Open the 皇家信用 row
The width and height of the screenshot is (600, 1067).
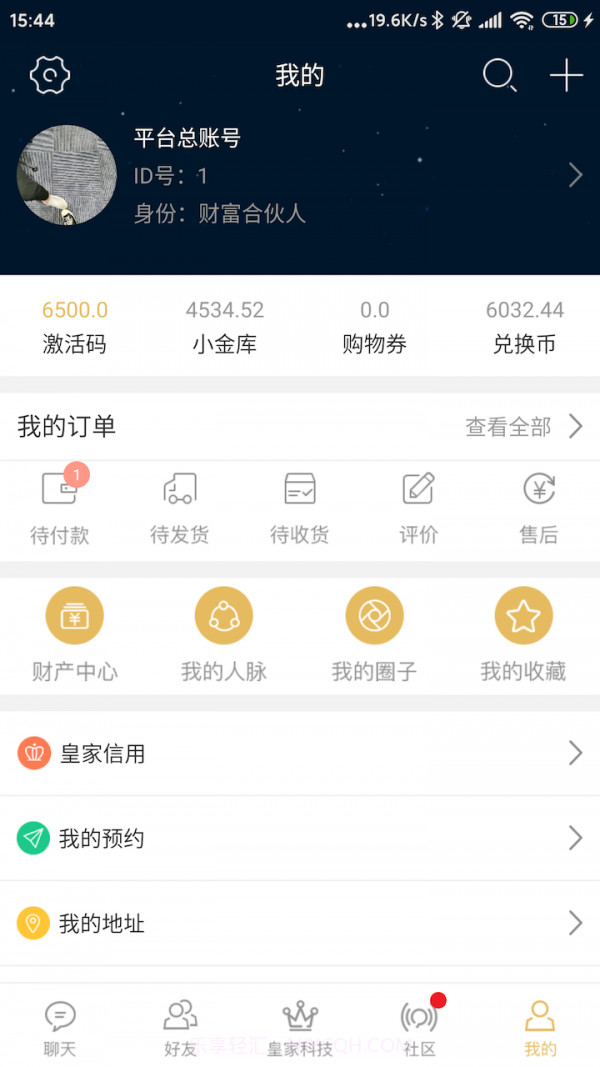click(300, 754)
